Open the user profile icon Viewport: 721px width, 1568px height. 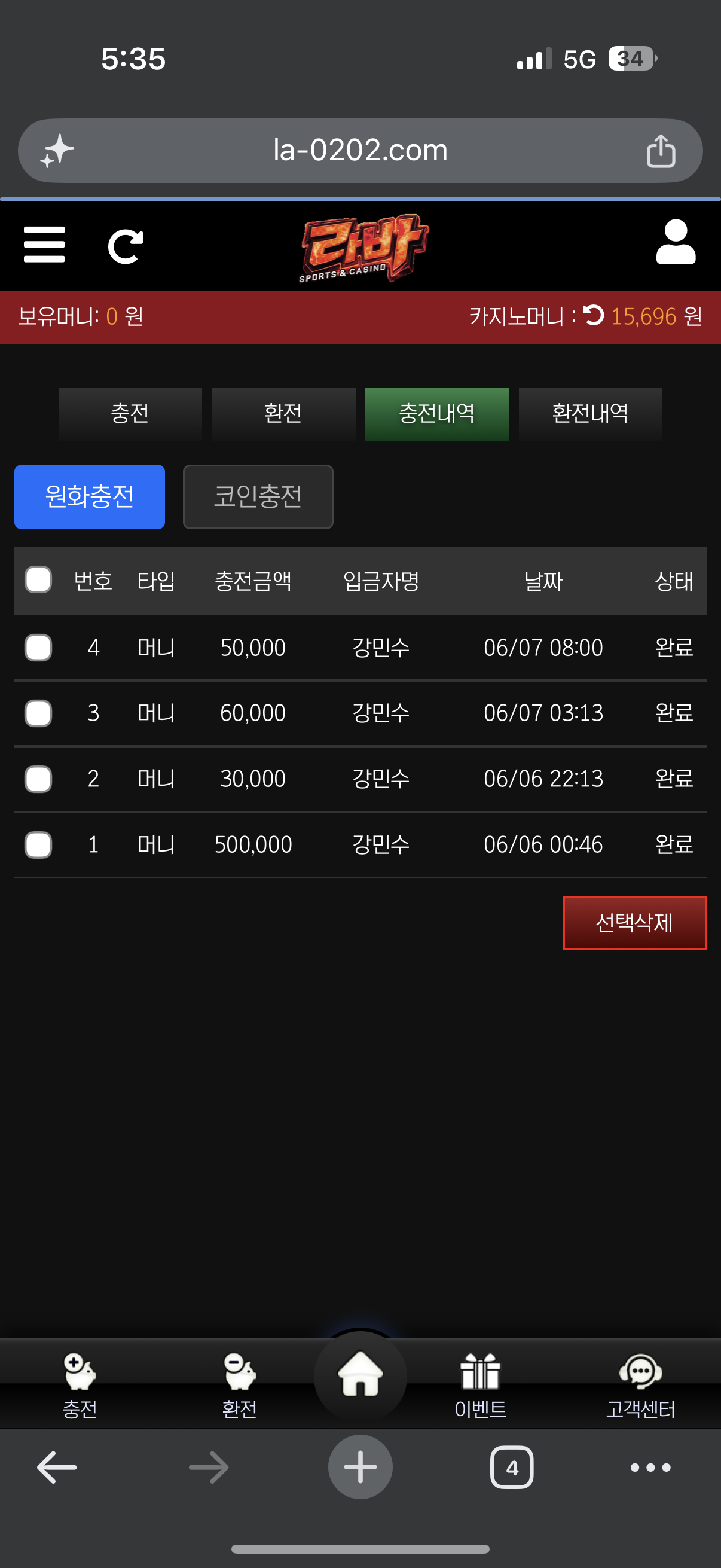coord(676,242)
